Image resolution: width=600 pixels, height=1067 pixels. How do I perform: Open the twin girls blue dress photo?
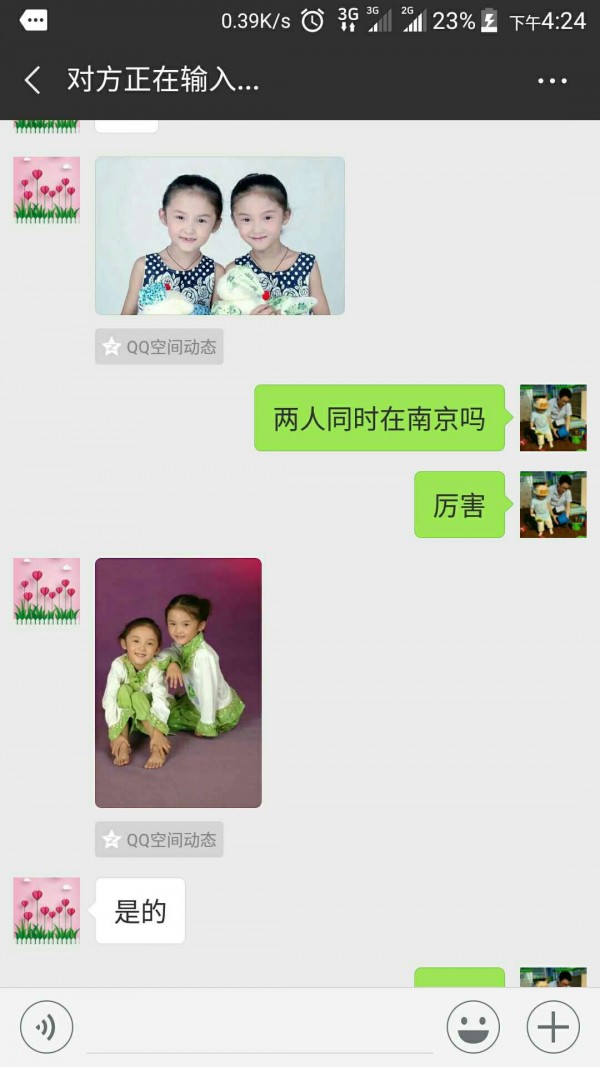[220, 236]
